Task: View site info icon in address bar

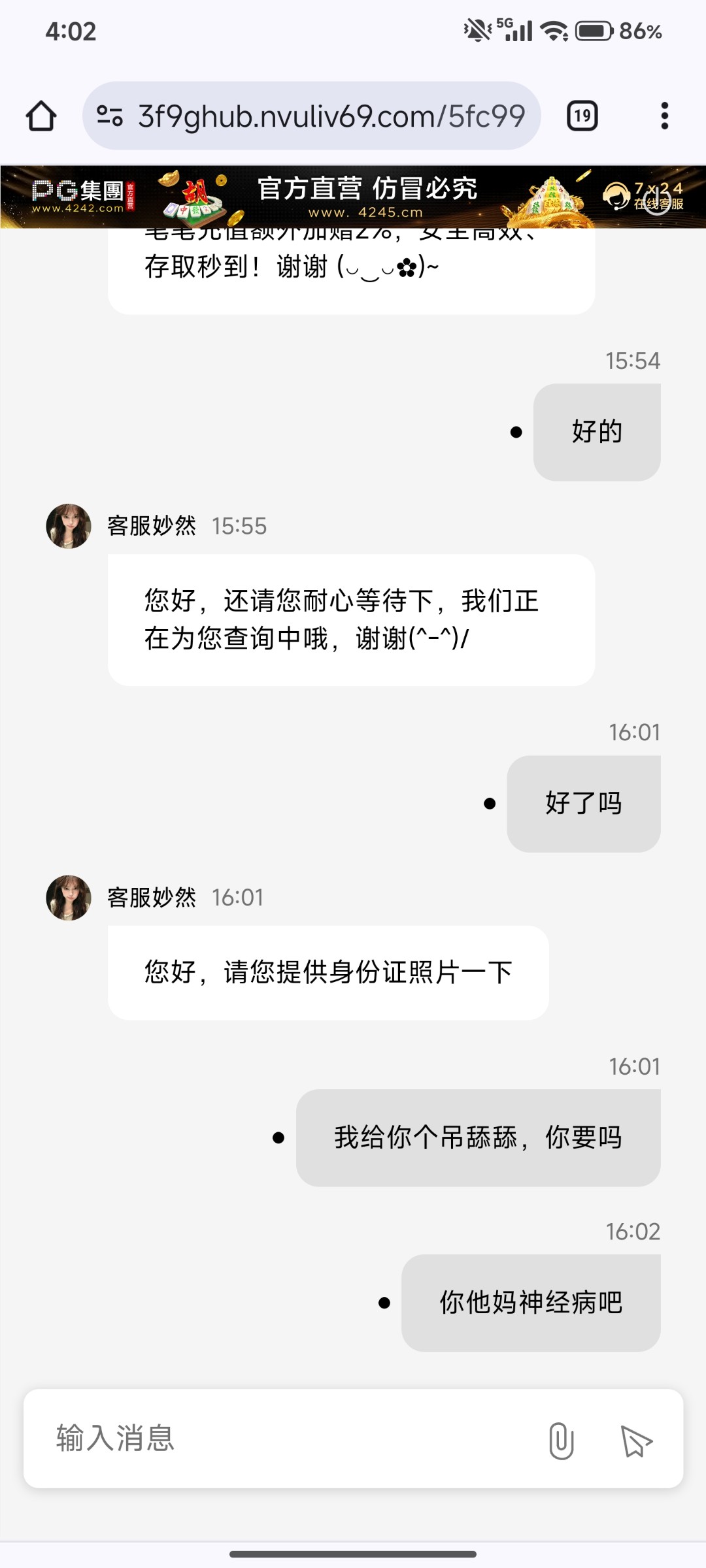Action: [110, 116]
